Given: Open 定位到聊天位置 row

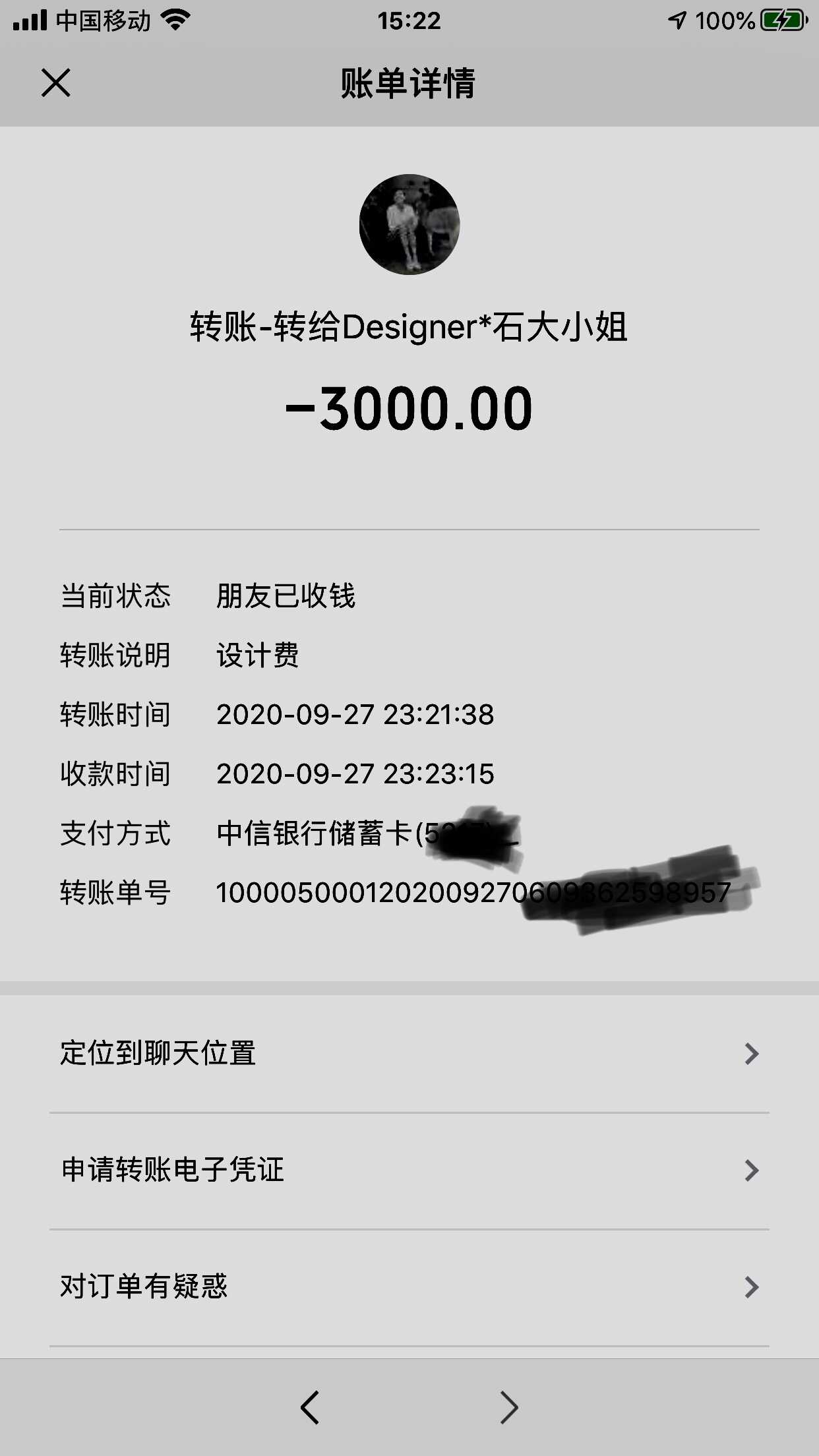Looking at the screenshot, I should [x=409, y=1053].
